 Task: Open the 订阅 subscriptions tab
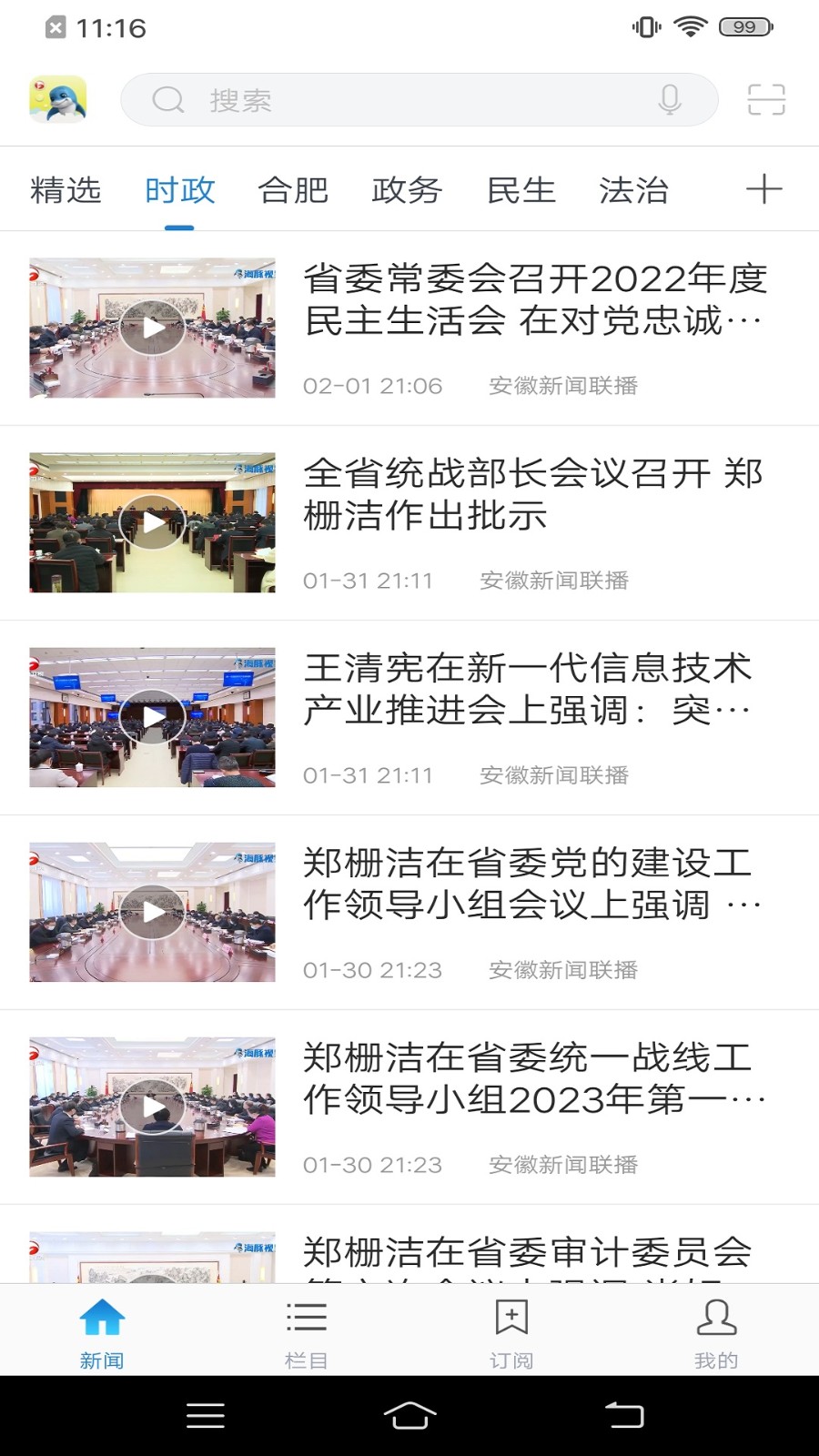[x=511, y=1333]
